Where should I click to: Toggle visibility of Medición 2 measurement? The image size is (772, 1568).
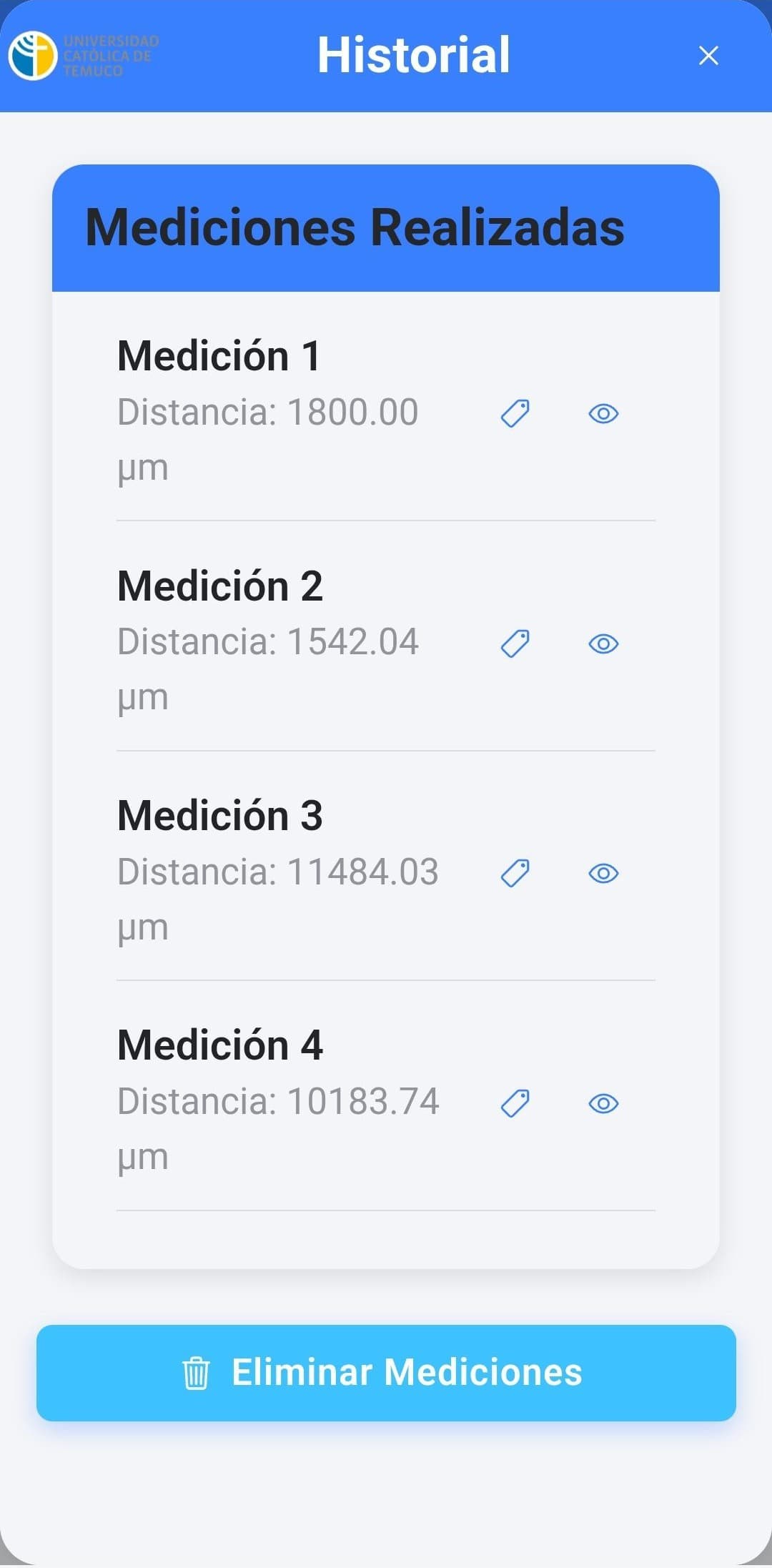tap(604, 643)
